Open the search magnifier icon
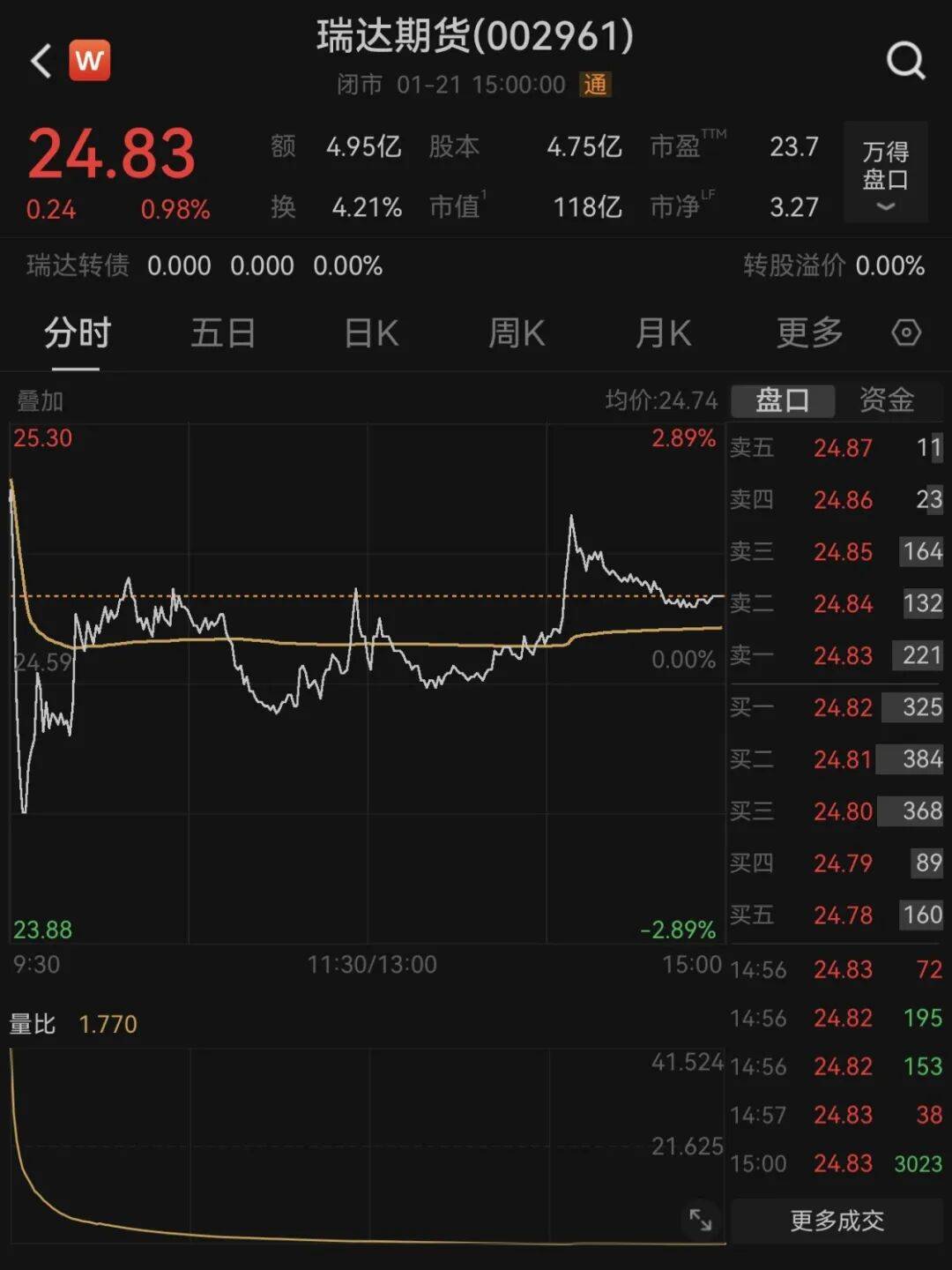This screenshot has width=952, height=1270. pos(905,61)
